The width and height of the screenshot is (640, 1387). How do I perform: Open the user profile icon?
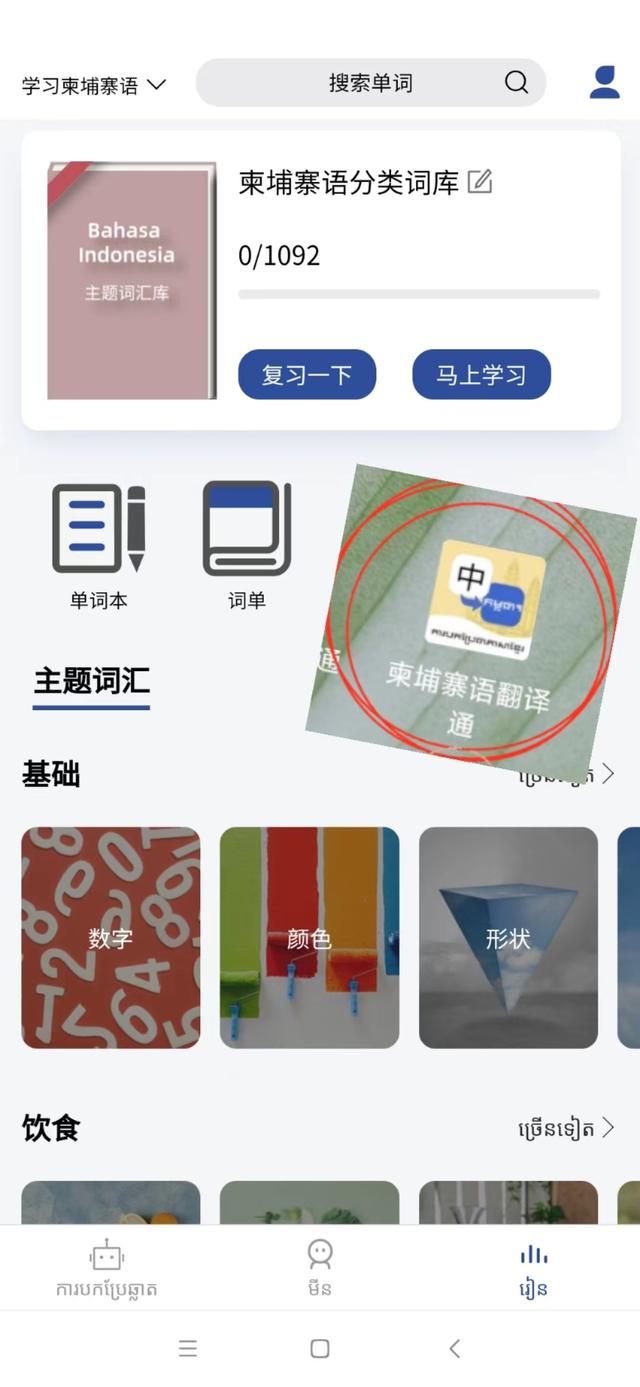click(x=604, y=82)
